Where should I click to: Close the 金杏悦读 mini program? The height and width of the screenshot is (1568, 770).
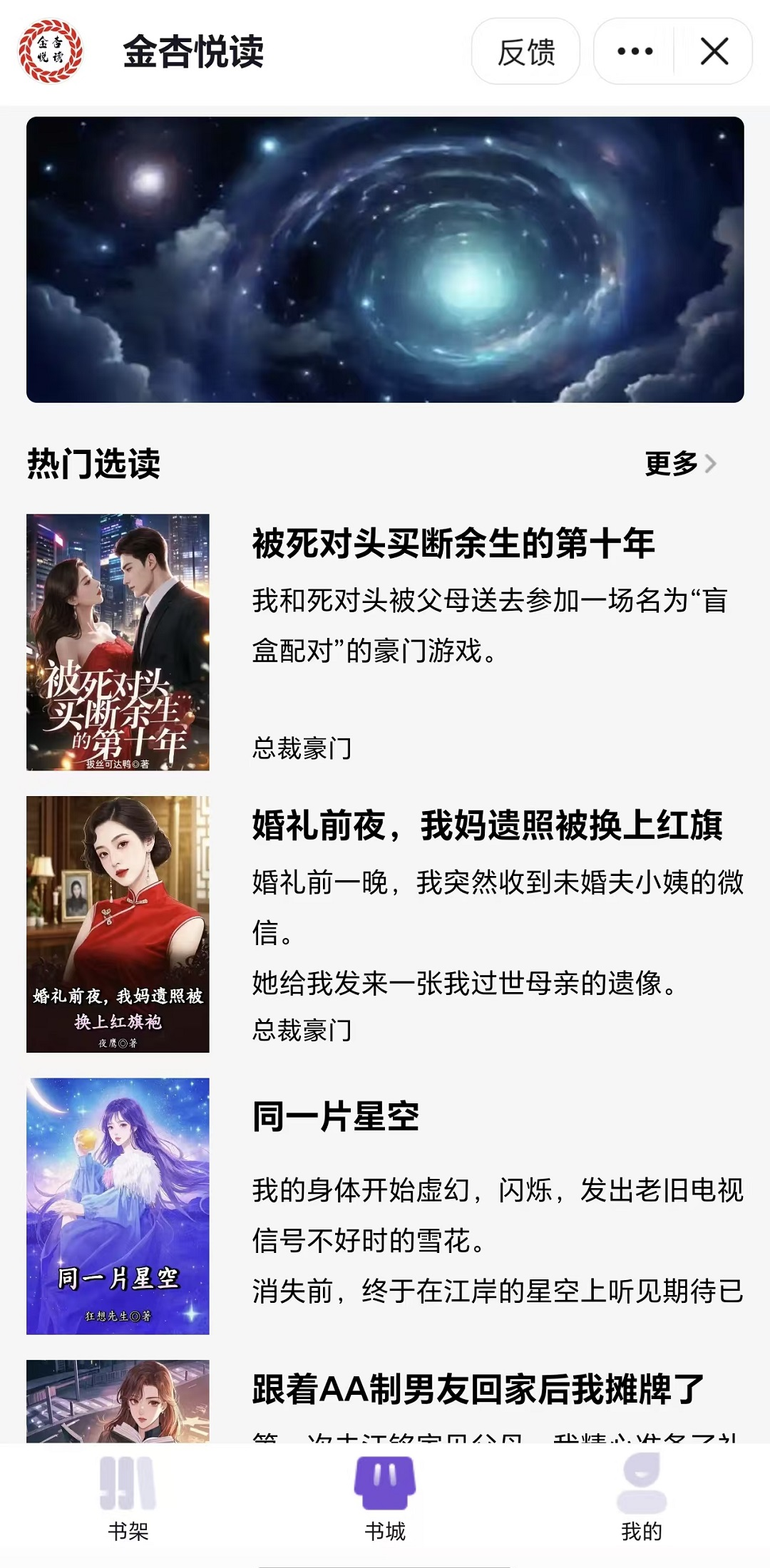tap(714, 52)
